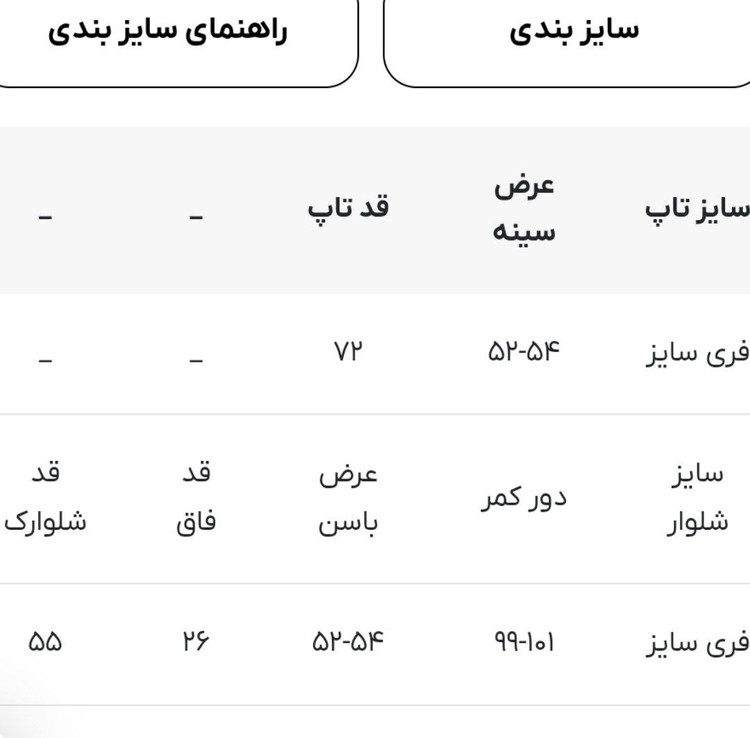The width and height of the screenshot is (750, 738).
Task: Switch to the سایز بندی tab
Action: point(573,32)
